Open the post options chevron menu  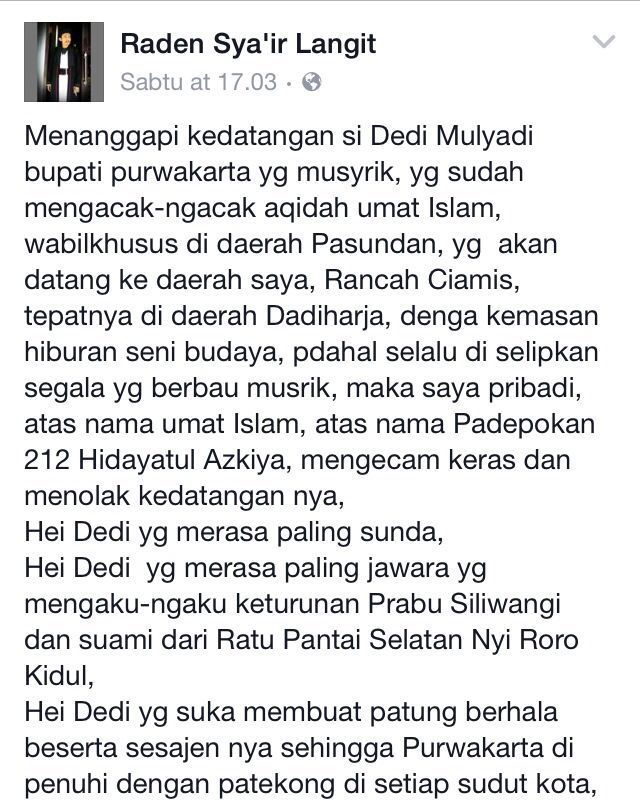click(604, 42)
